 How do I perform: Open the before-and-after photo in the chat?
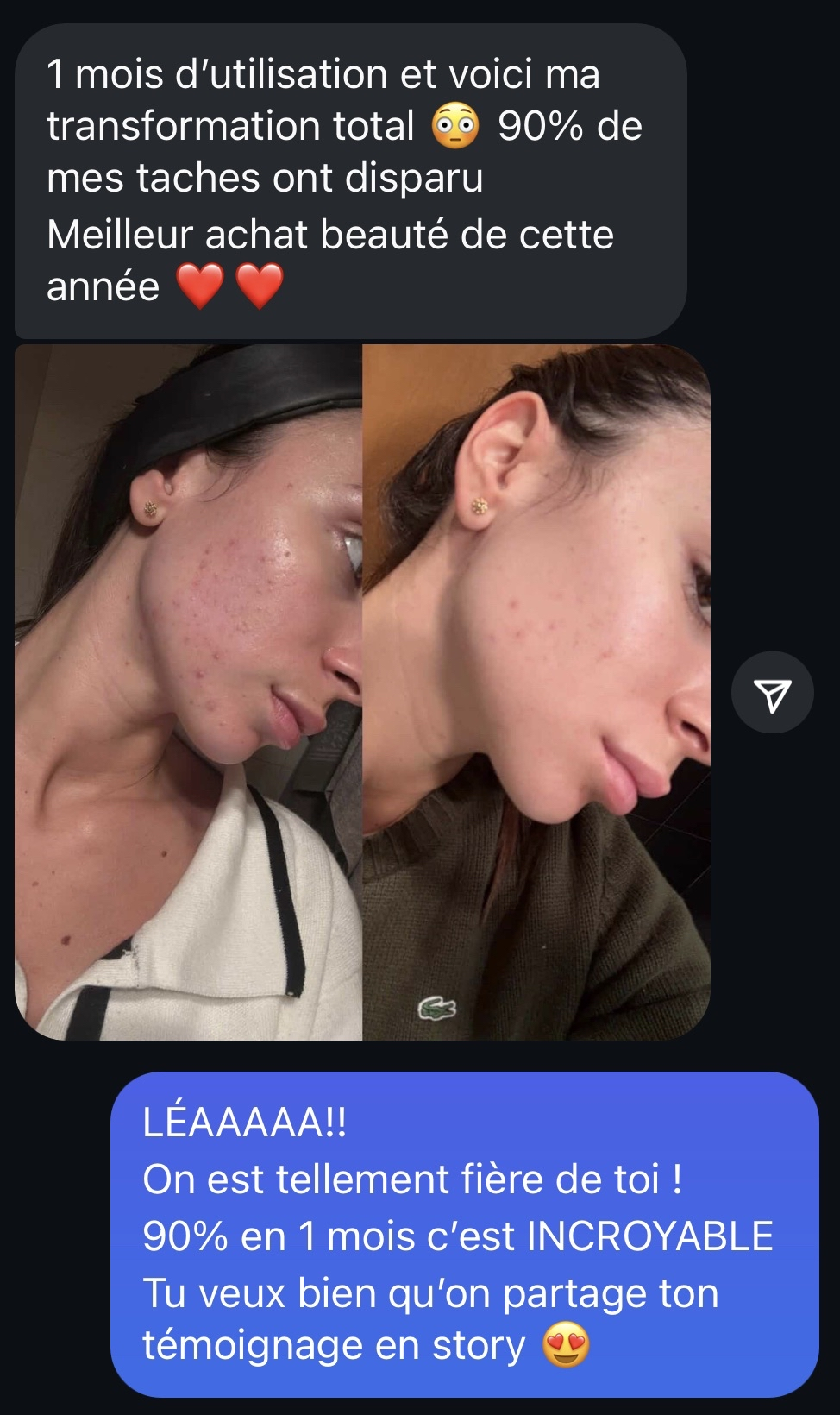362,692
